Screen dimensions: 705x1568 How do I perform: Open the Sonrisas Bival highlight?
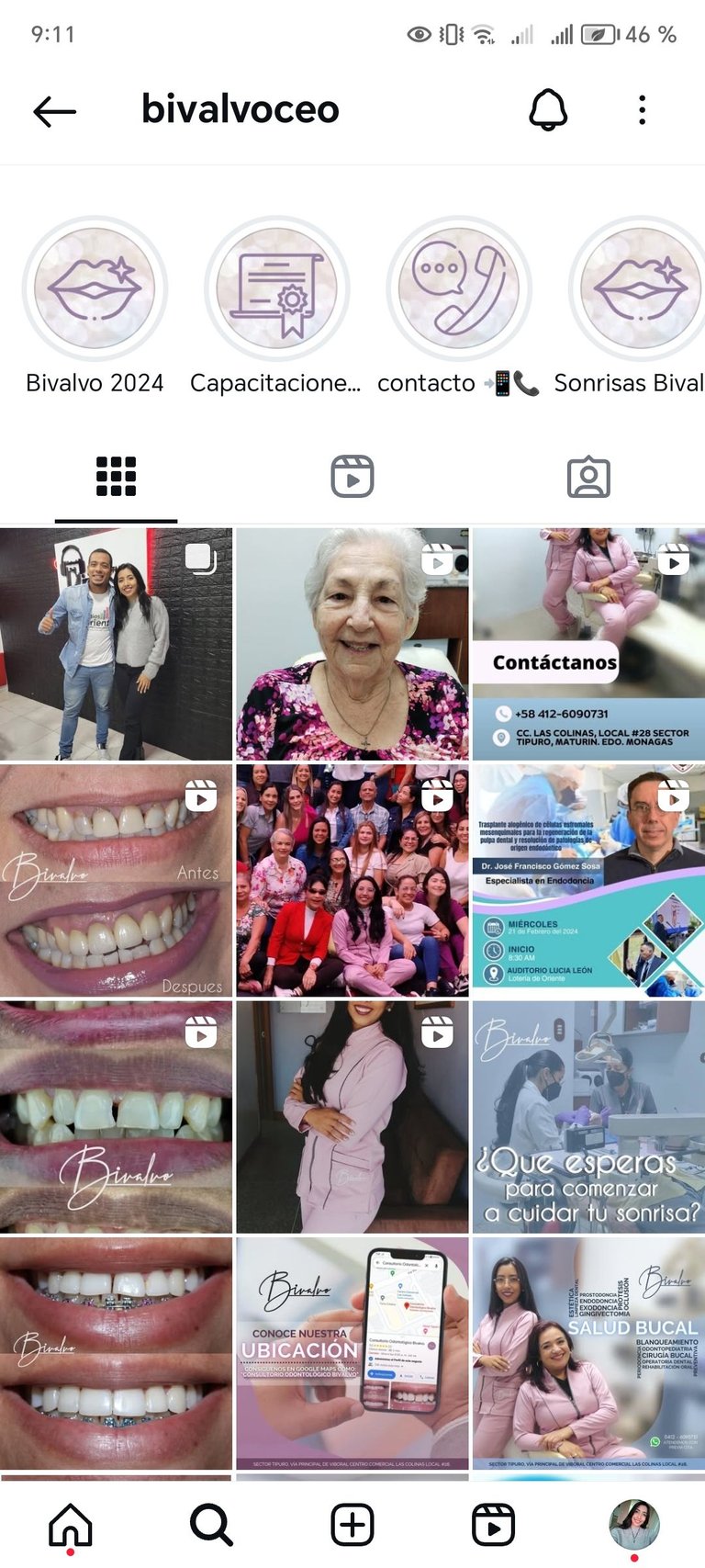638,288
